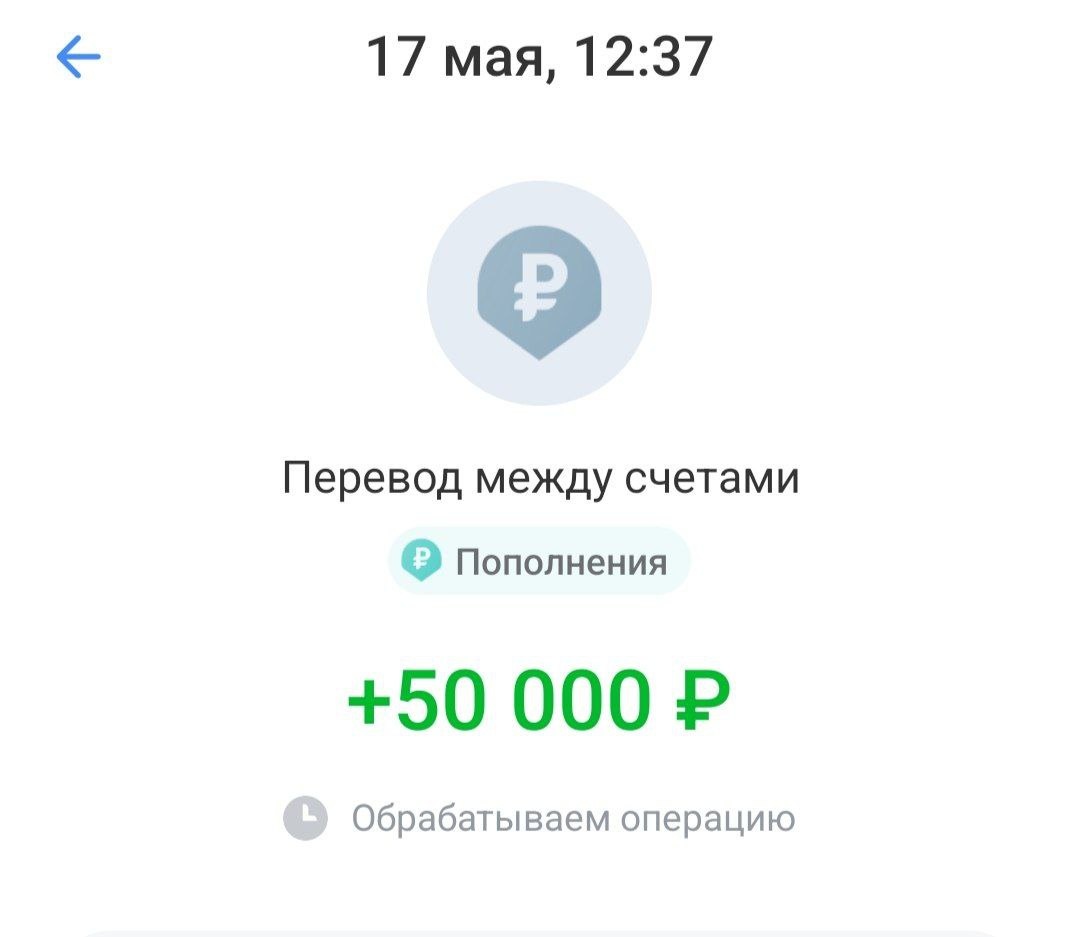Open the Пополнения category chip
1080x937 pixels.
pos(539,562)
